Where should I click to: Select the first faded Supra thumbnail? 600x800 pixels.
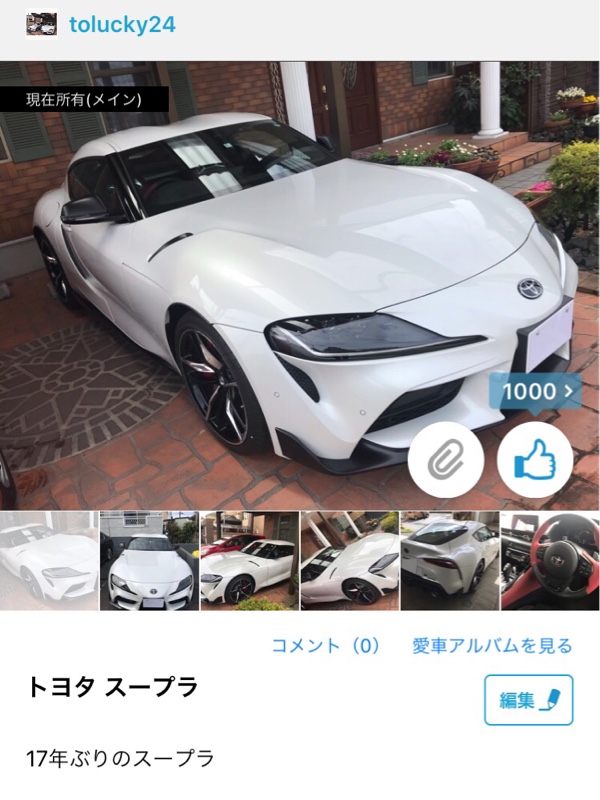tap(49, 561)
